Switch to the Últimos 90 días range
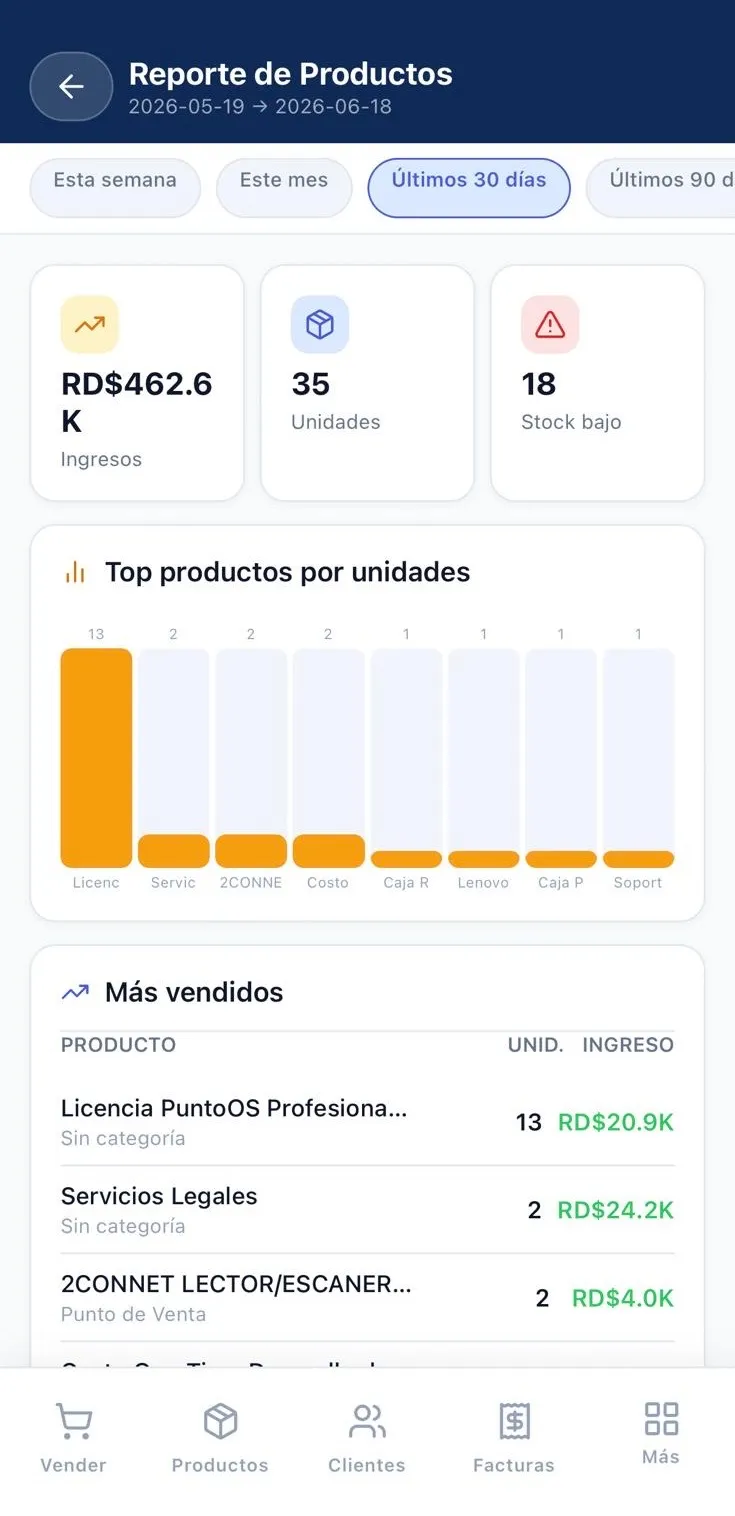Viewport: 735px width, 1516px height. [x=660, y=187]
